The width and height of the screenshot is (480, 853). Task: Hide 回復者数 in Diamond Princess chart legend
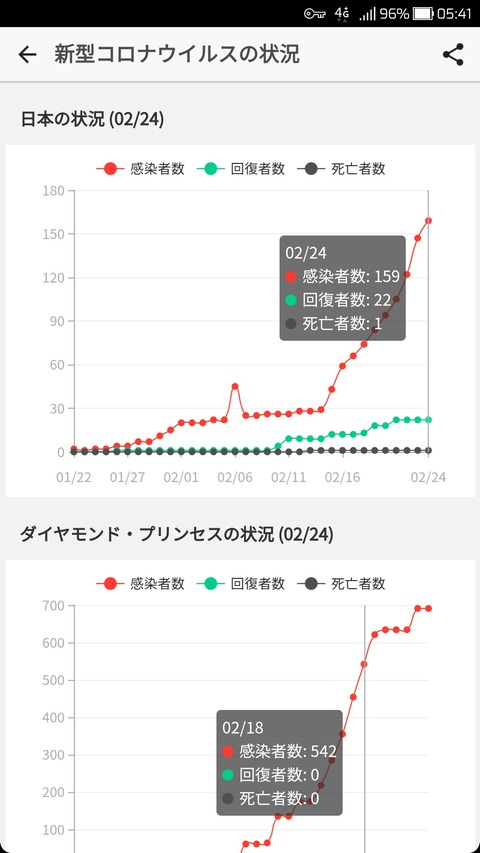241,584
